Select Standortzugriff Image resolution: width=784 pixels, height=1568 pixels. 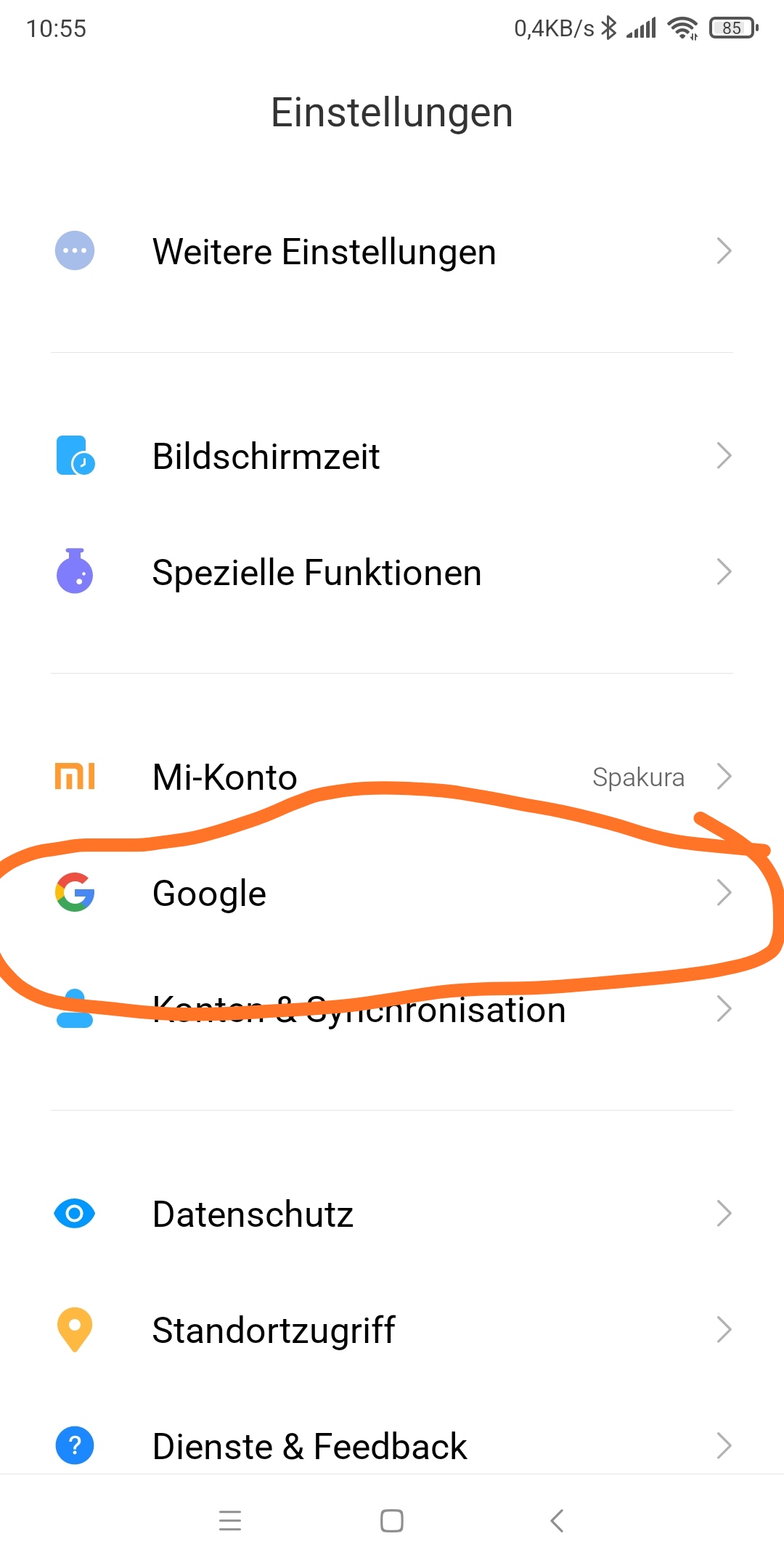pyautogui.click(x=392, y=1330)
